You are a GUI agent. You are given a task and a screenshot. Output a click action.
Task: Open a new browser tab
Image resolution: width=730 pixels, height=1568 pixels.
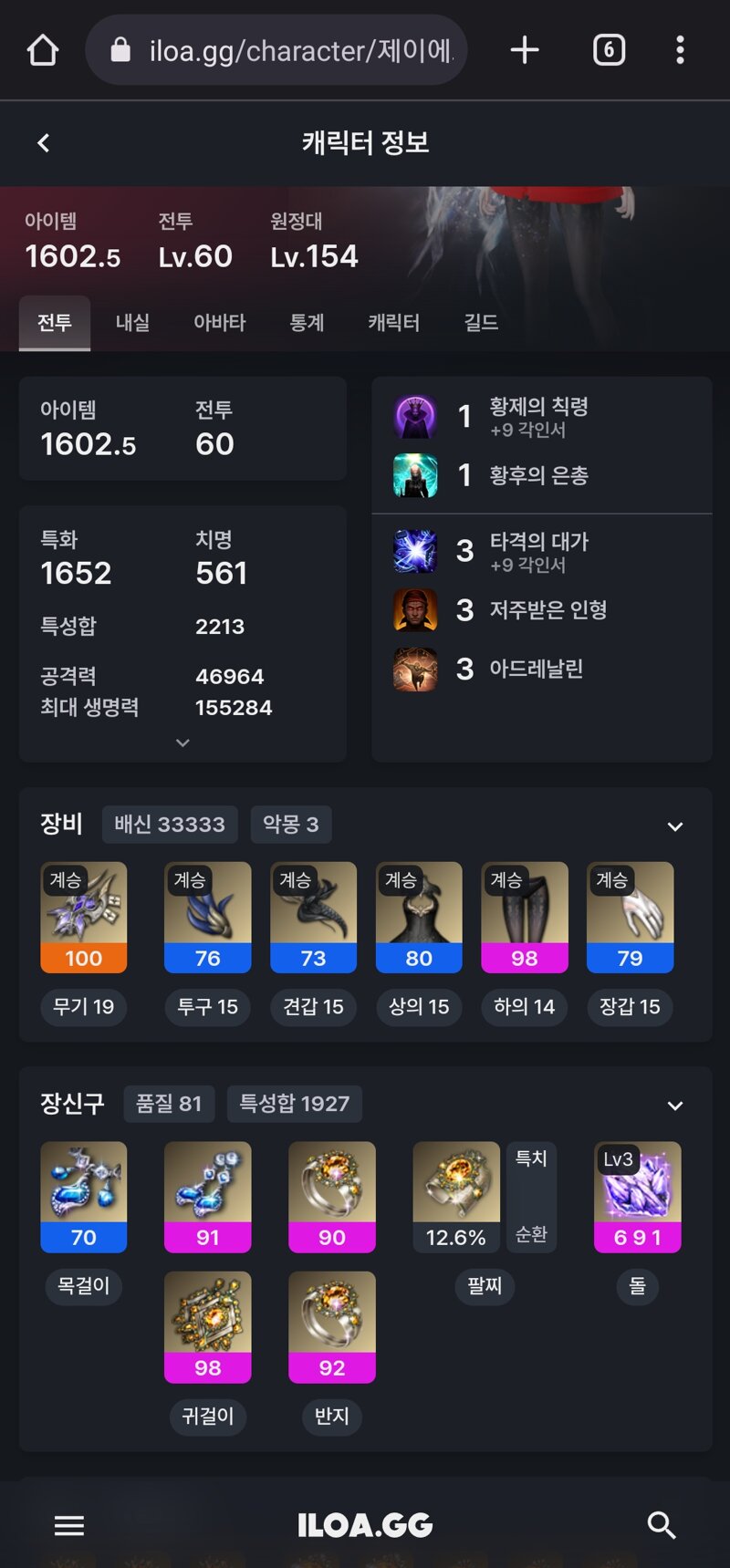pyautogui.click(x=524, y=50)
